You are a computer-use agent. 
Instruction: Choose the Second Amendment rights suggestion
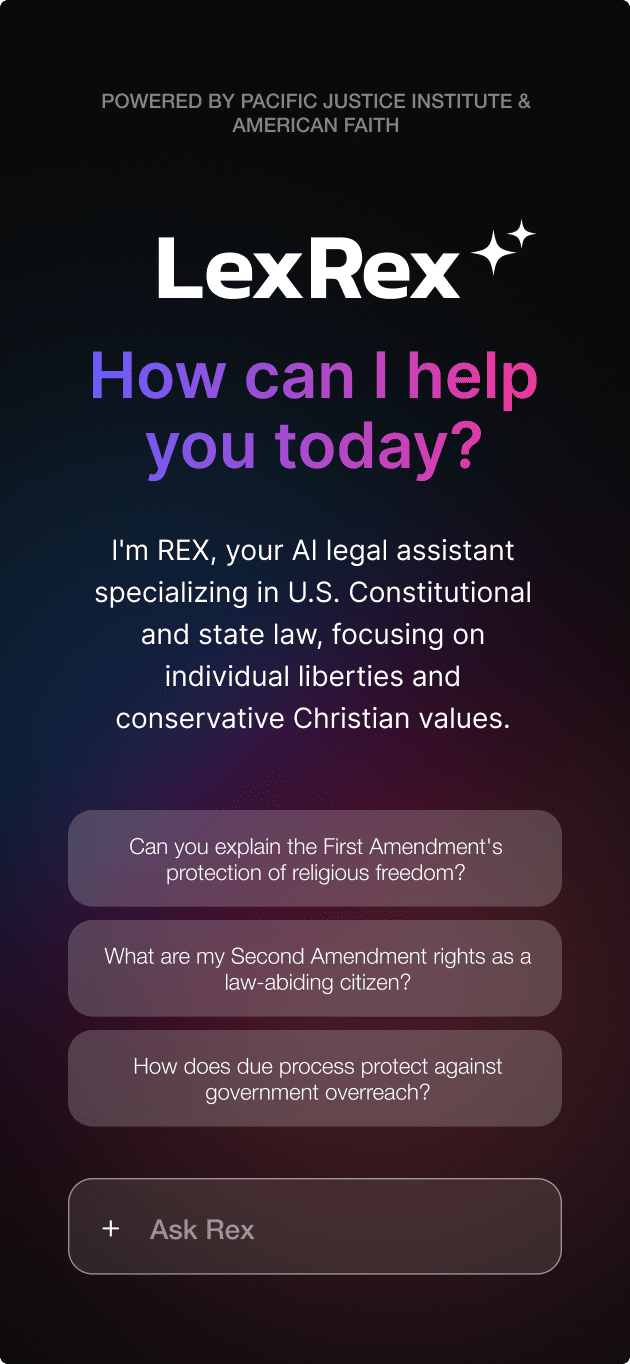(315, 969)
